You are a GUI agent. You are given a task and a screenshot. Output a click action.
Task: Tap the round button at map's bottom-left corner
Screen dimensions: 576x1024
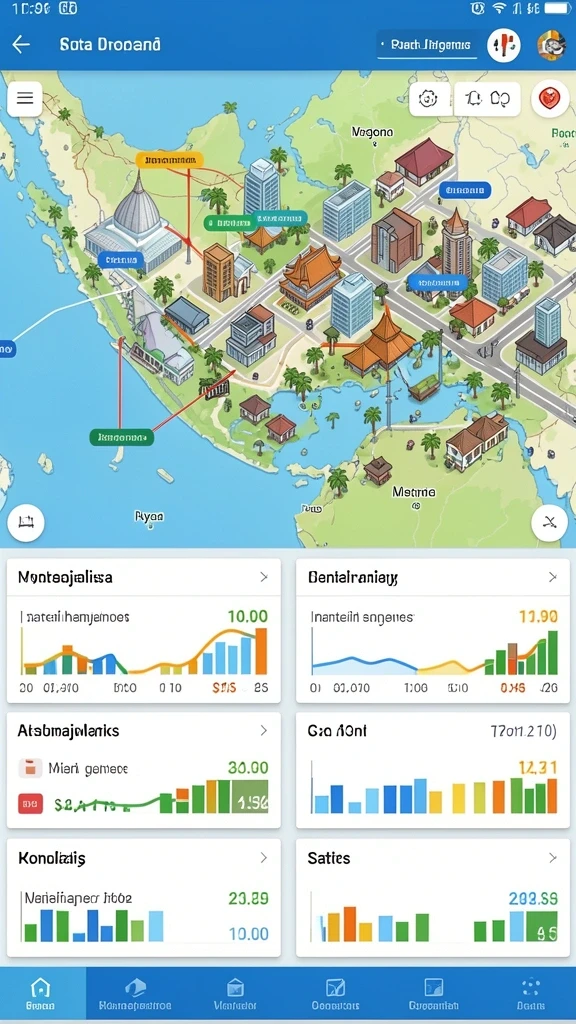pyautogui.click(x=25, y=522)
